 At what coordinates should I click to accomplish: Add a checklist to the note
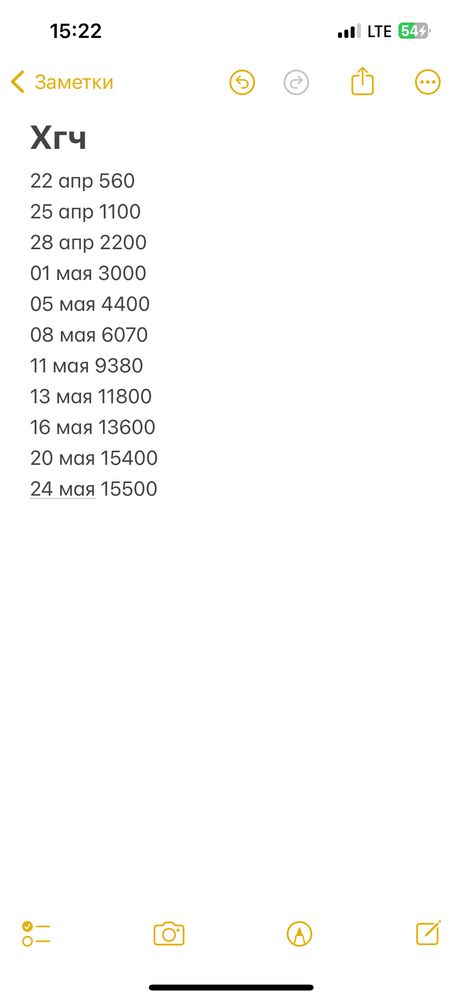36,934
